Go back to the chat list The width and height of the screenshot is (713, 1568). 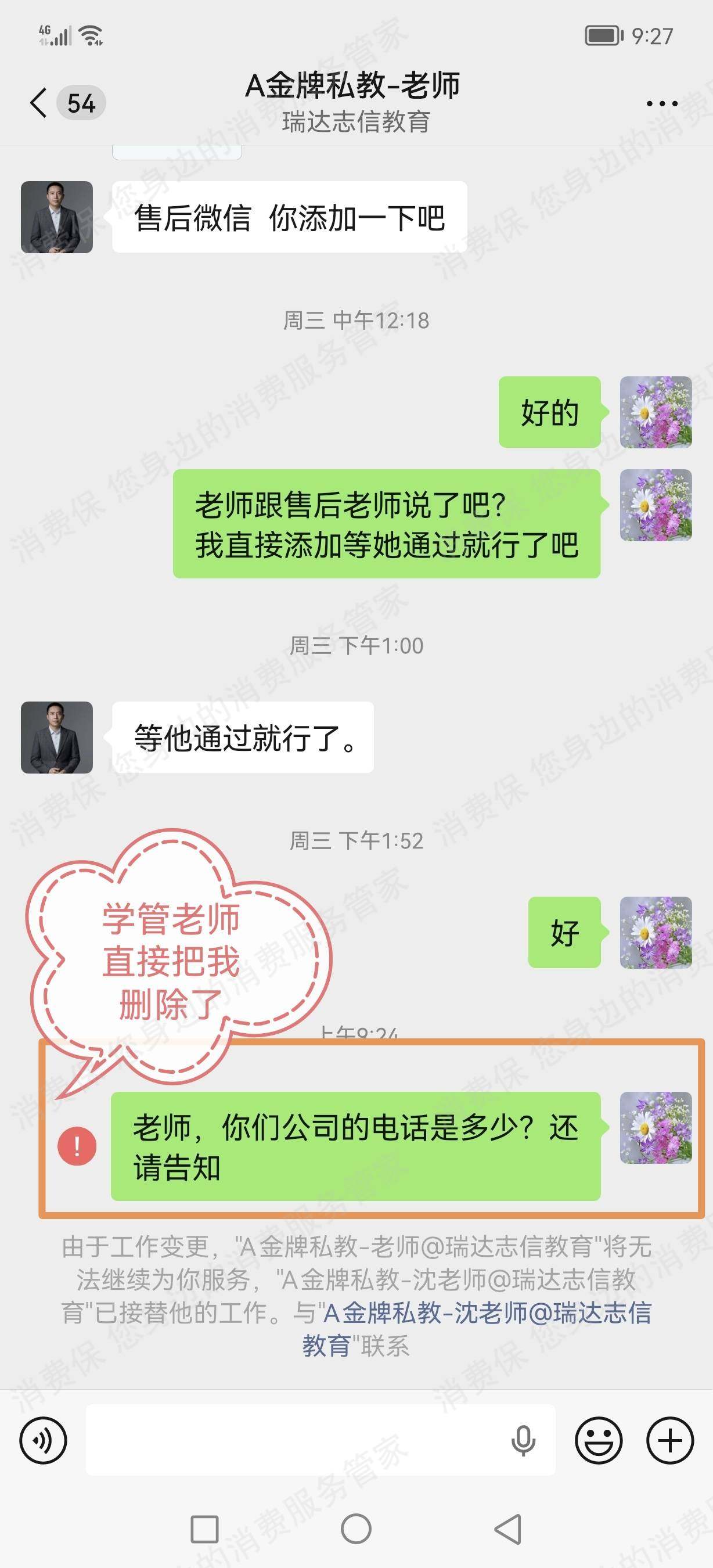[x=38, y=102]
